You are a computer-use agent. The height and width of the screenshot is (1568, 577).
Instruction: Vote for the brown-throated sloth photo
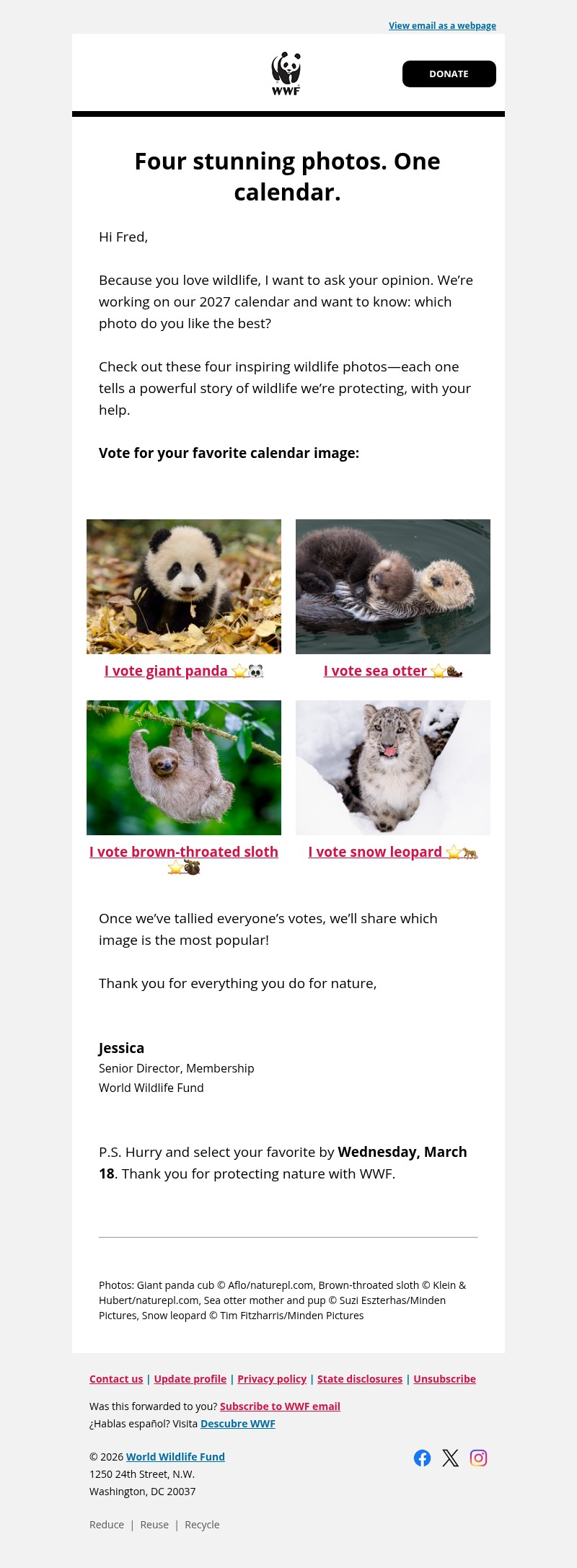pos(183,852)
